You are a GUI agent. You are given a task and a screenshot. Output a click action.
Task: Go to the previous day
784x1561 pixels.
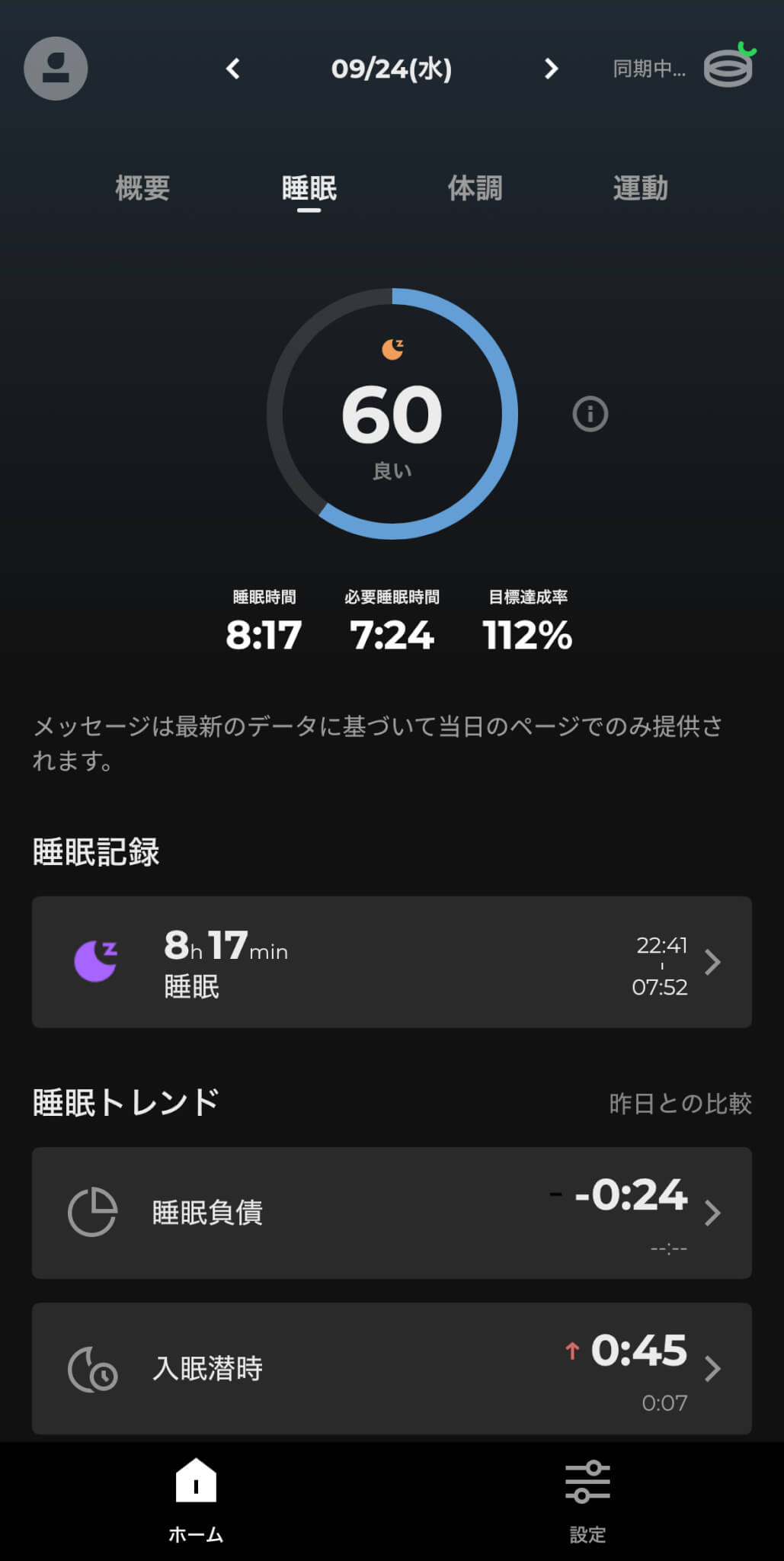[x=233, y=69]
